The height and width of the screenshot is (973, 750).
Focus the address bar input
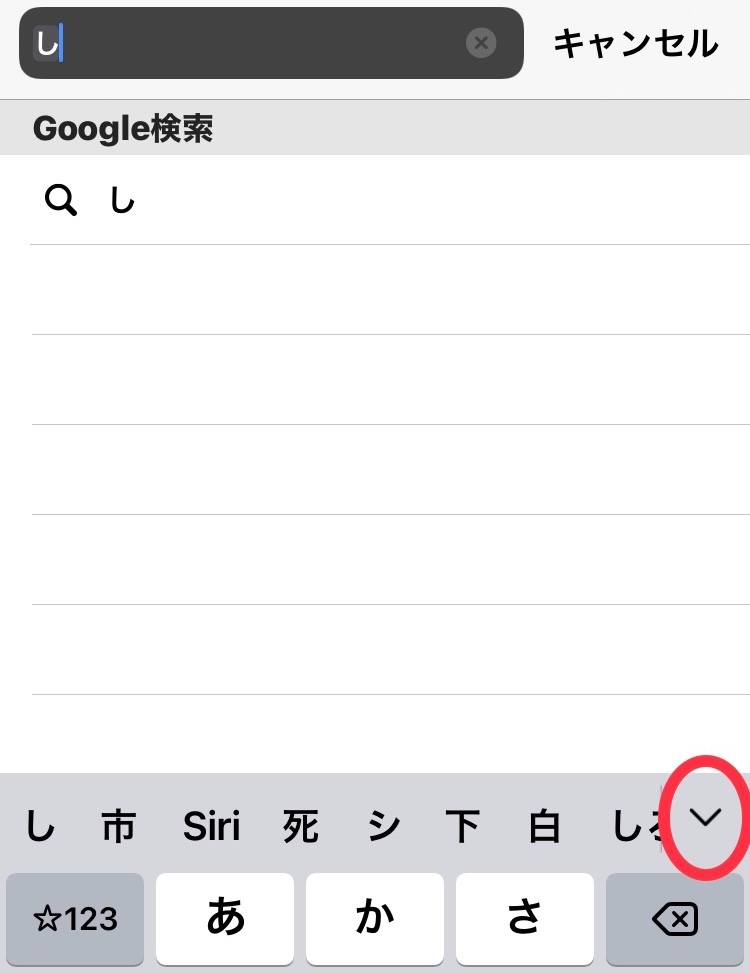tap(260, 43)
